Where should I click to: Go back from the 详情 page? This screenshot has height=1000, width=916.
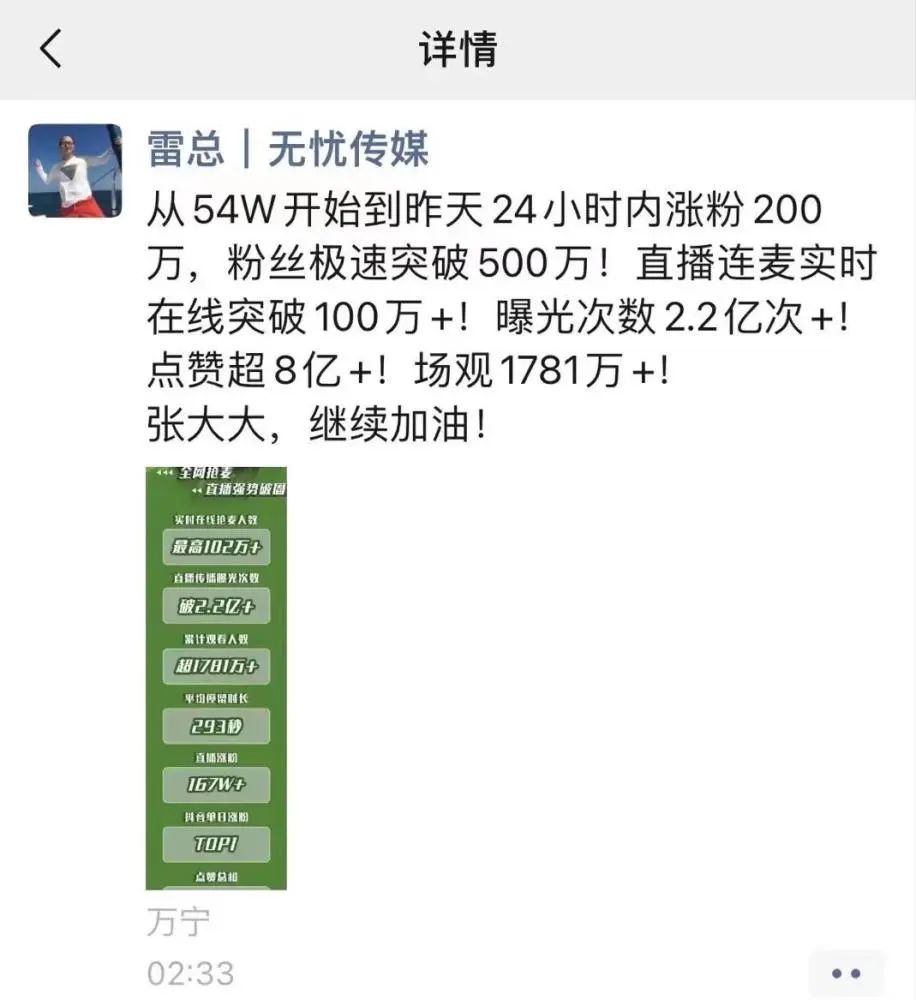tap(50, 49)
